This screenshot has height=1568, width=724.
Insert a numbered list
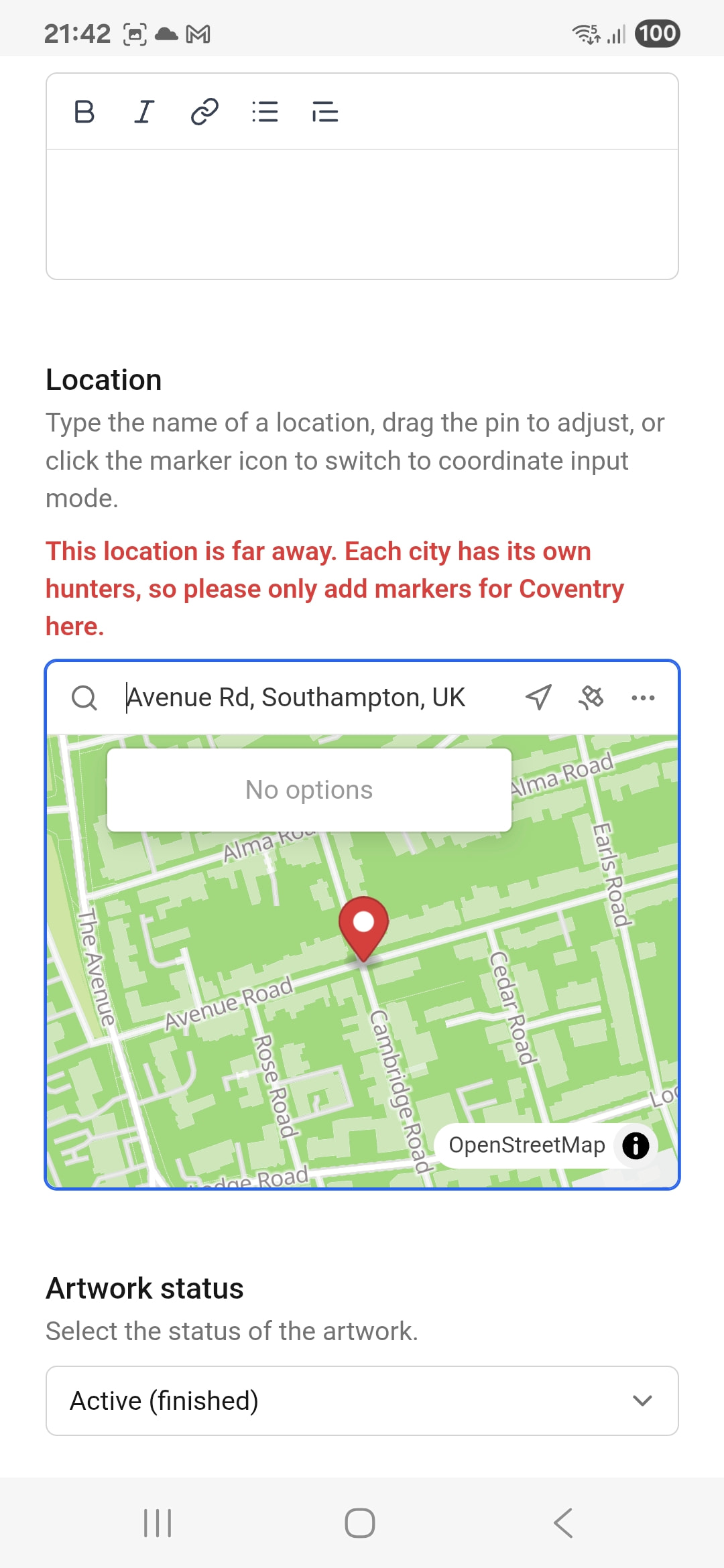325,111
